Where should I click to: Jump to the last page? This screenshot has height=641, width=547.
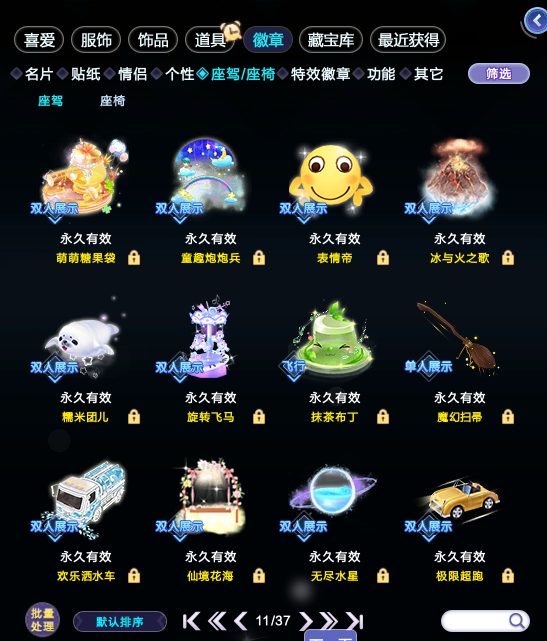(x=354, y=621)
